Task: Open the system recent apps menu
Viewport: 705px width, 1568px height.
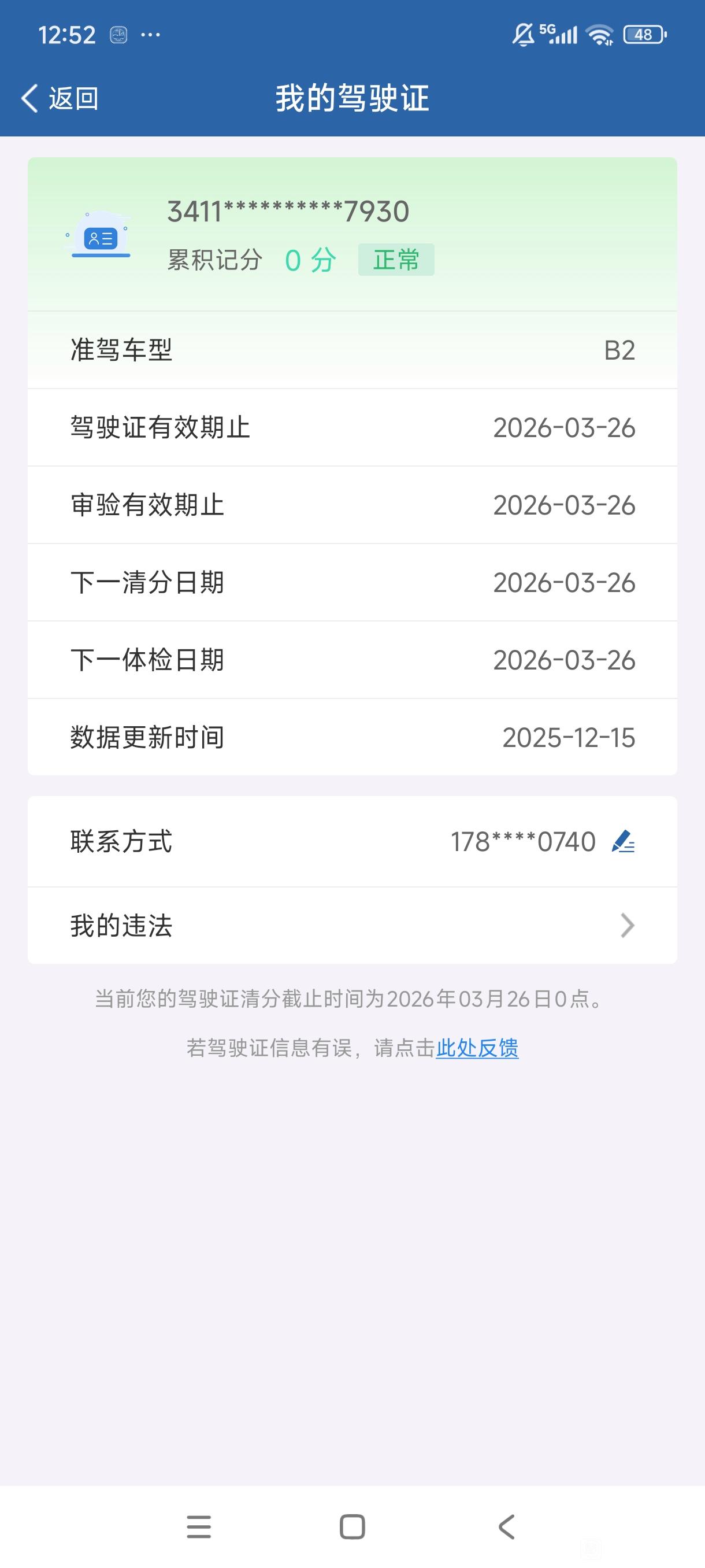Action: (x=199, y=1527)
